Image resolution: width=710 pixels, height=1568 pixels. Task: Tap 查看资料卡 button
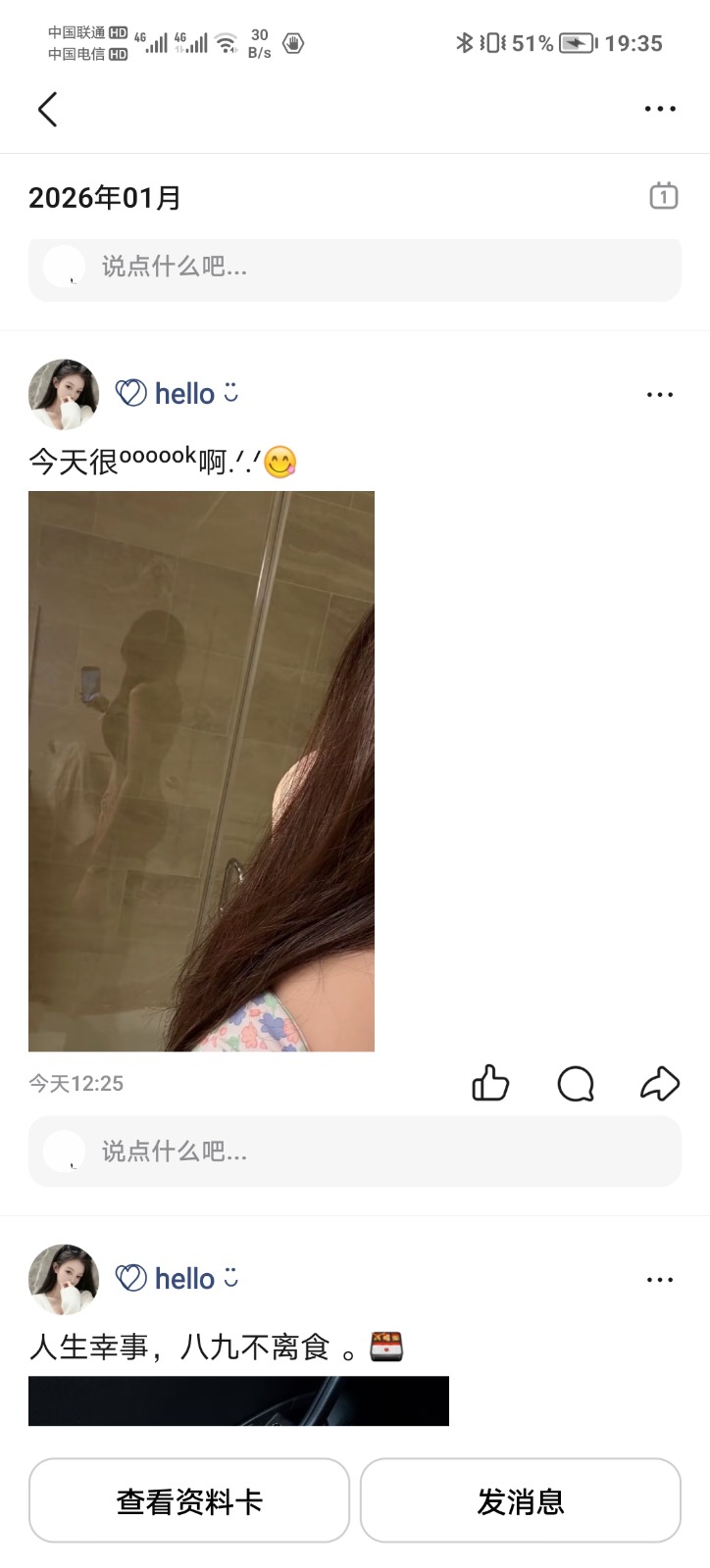pyautogui.click(x=189, y=1500)
